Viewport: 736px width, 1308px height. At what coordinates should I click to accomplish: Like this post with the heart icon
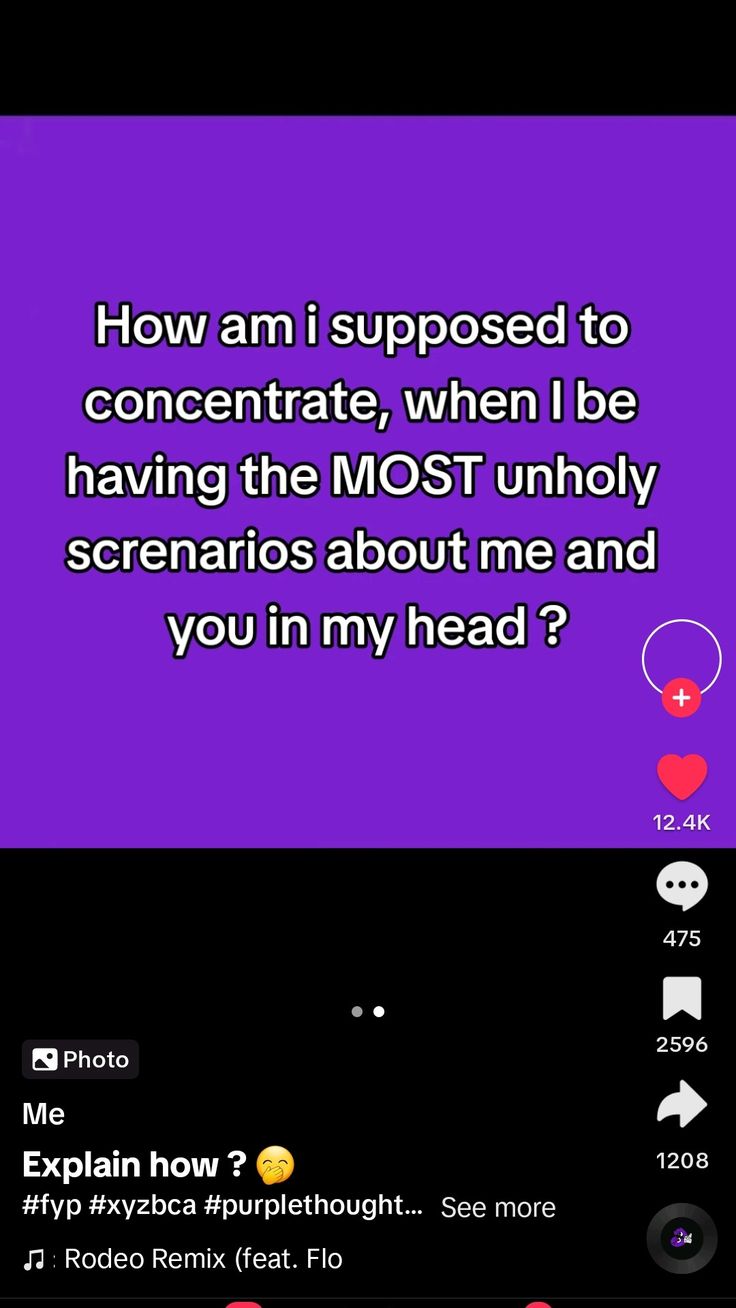click(x=682, y=778)
